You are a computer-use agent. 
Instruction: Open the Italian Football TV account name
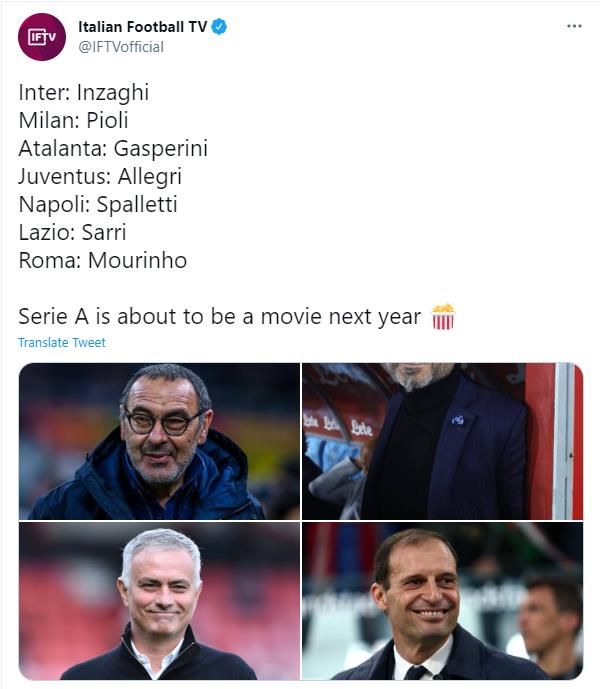(141, 27)
